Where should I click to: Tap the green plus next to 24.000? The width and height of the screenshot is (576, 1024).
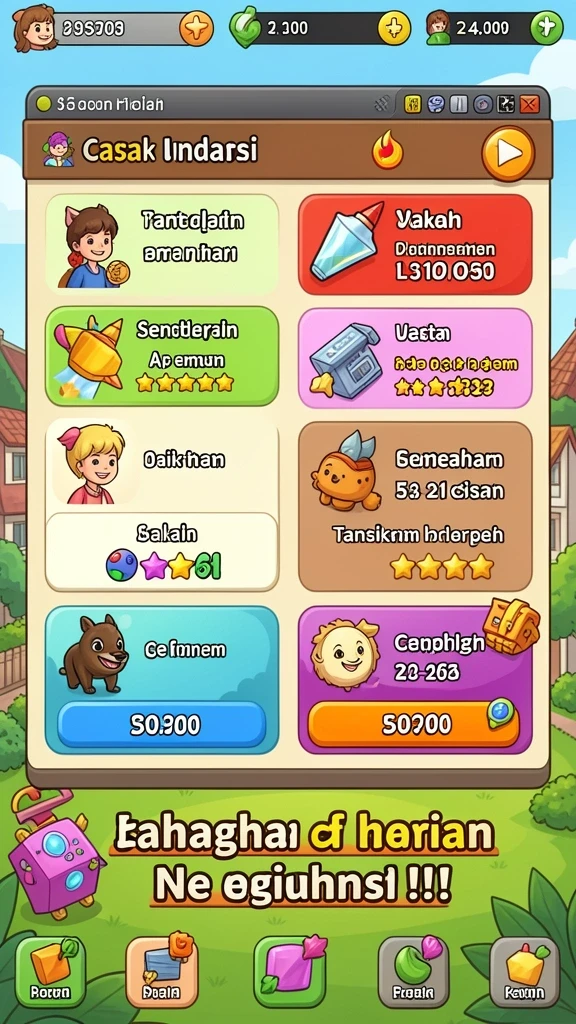click(546, 28)
